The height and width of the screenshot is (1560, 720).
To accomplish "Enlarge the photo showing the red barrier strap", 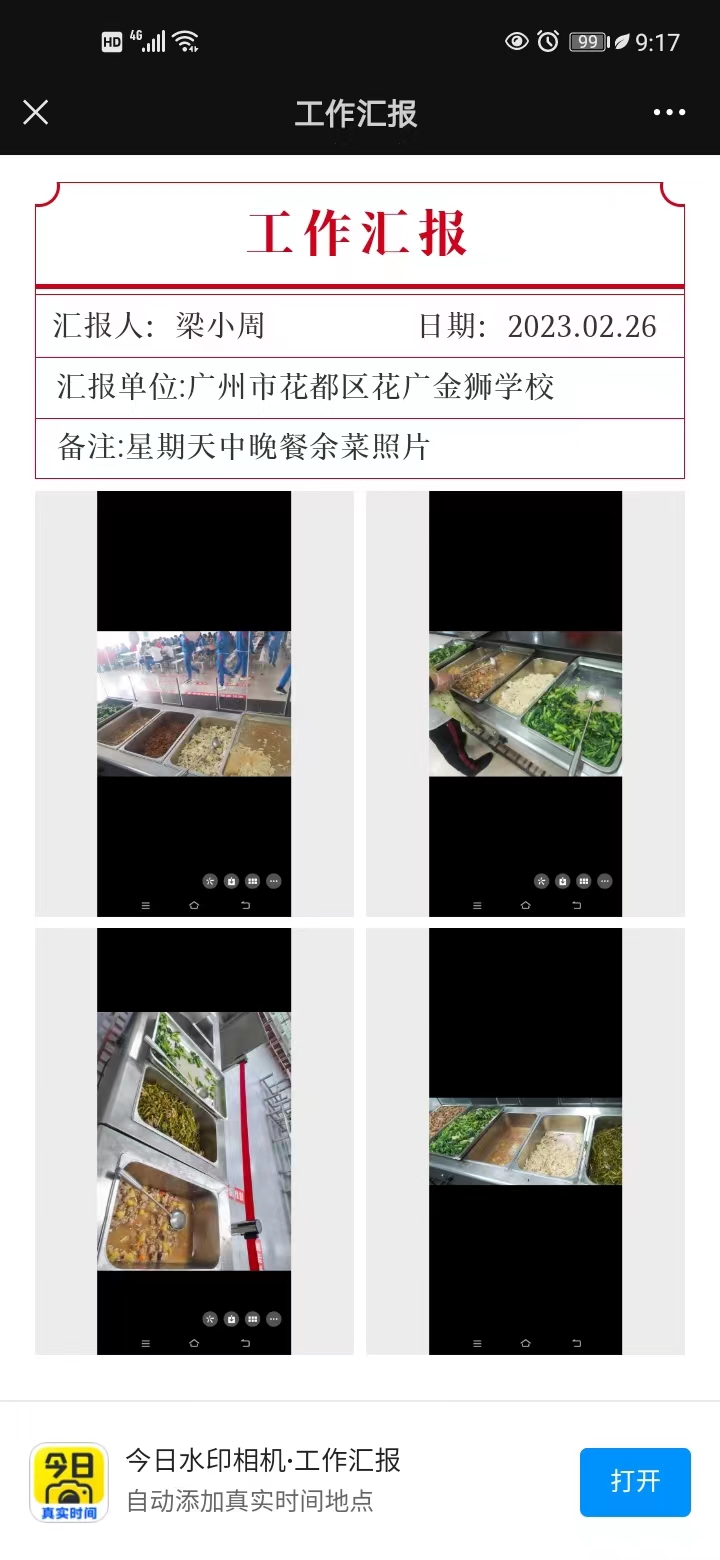I will tap(194, 1141).
